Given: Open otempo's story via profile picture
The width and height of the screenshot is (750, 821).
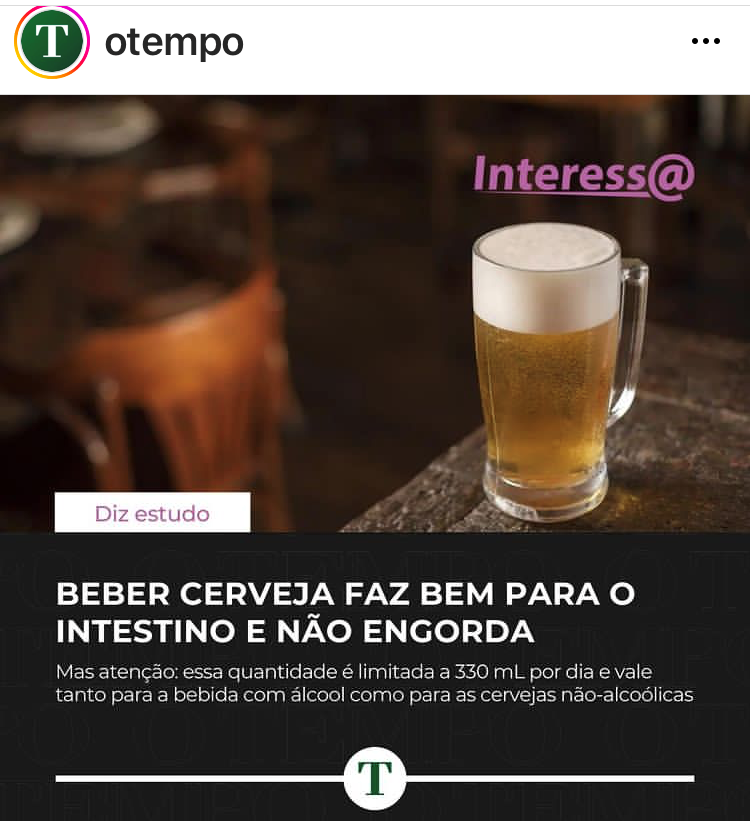Looking at the screenshot, I should point(52,42).
